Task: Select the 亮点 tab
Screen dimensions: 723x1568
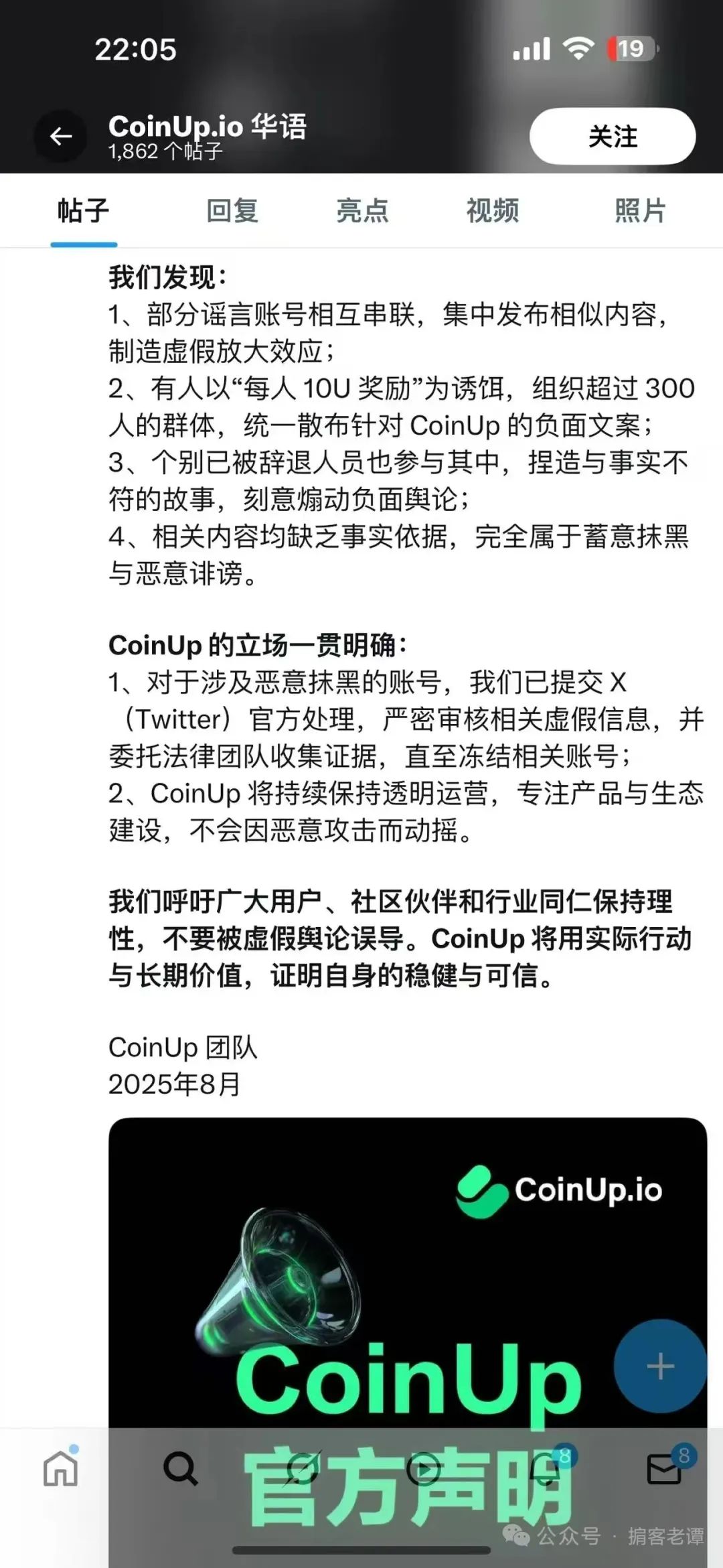Action: [x=363, y=211]
